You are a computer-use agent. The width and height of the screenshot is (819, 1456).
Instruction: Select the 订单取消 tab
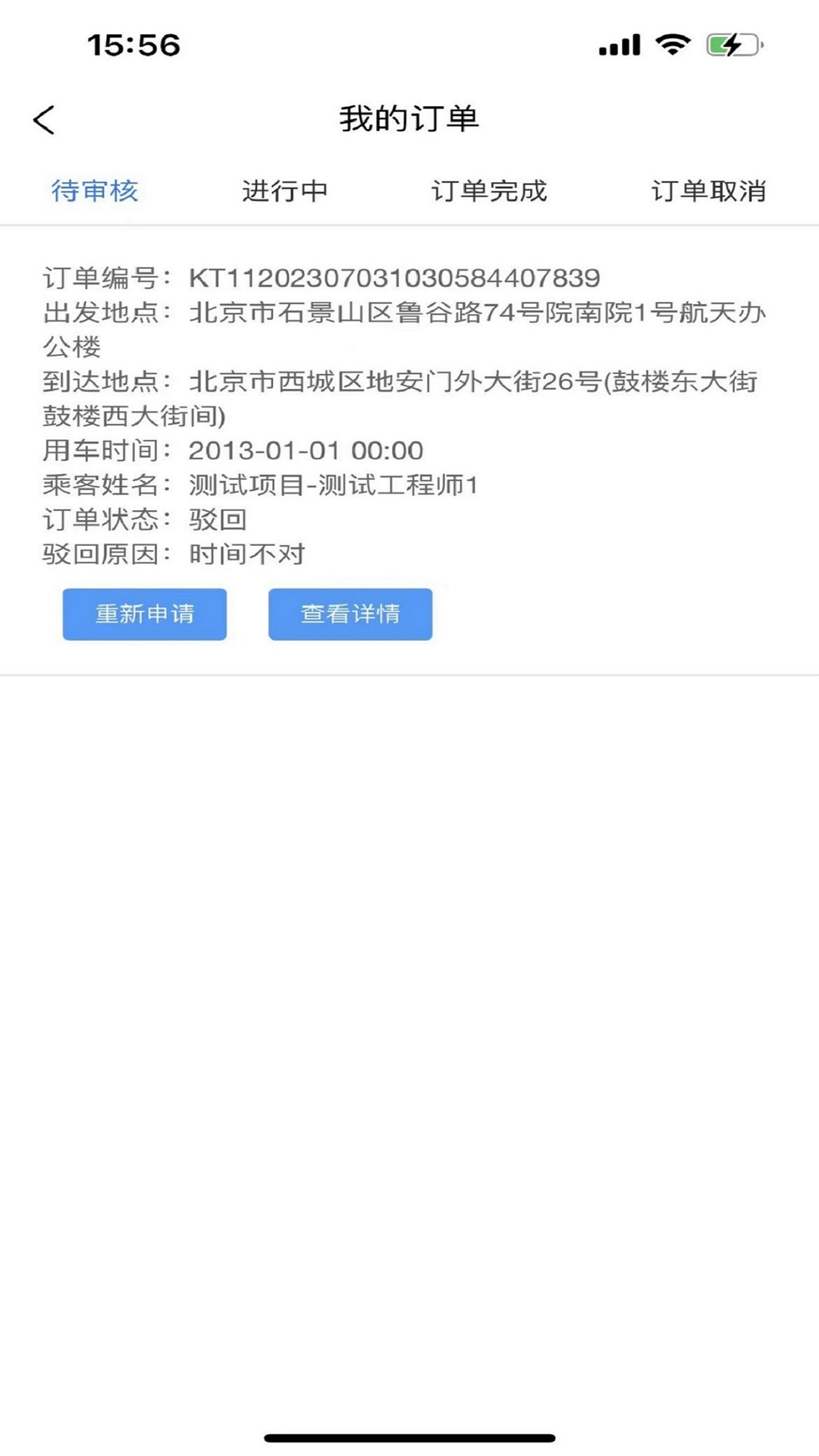tap(711, 192)
